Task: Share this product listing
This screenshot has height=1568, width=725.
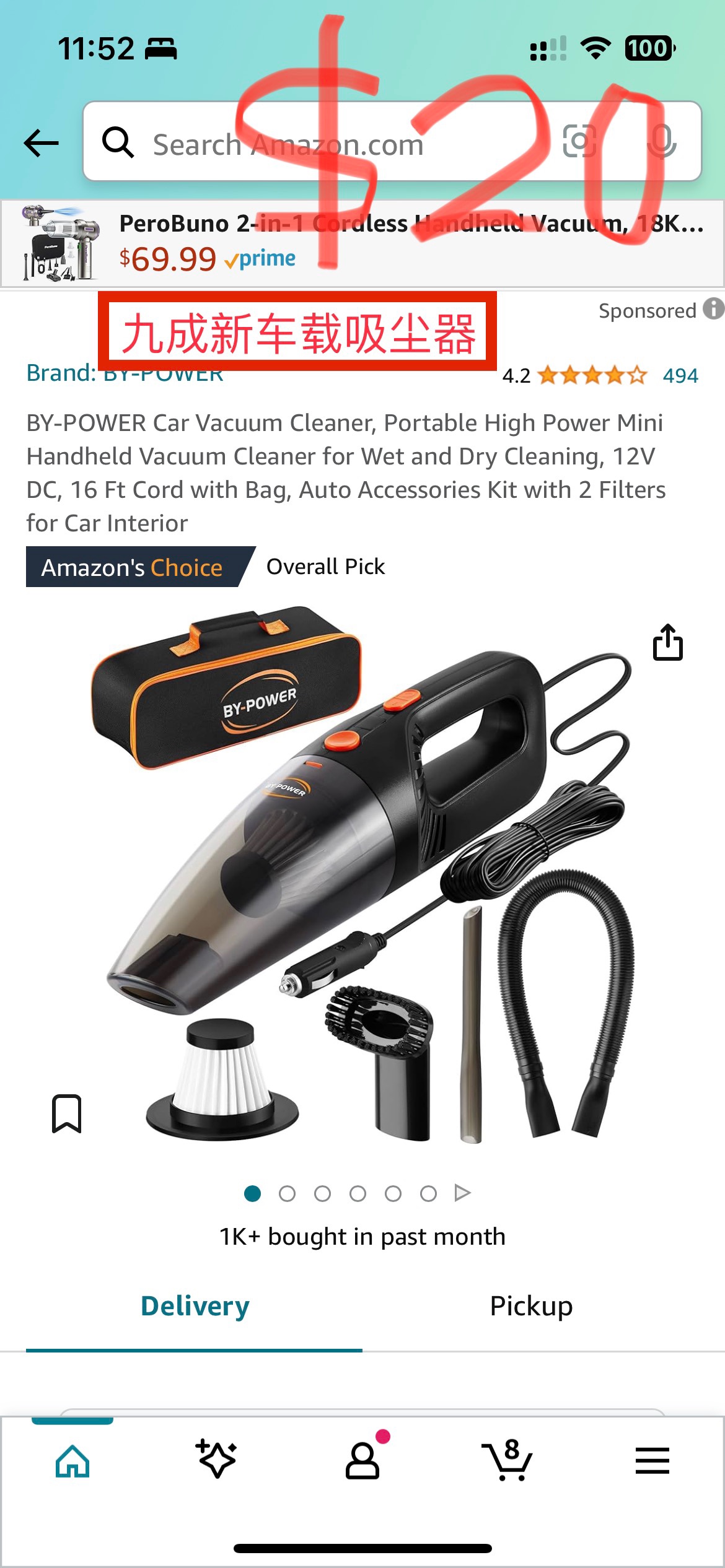Action: [668, 642]
